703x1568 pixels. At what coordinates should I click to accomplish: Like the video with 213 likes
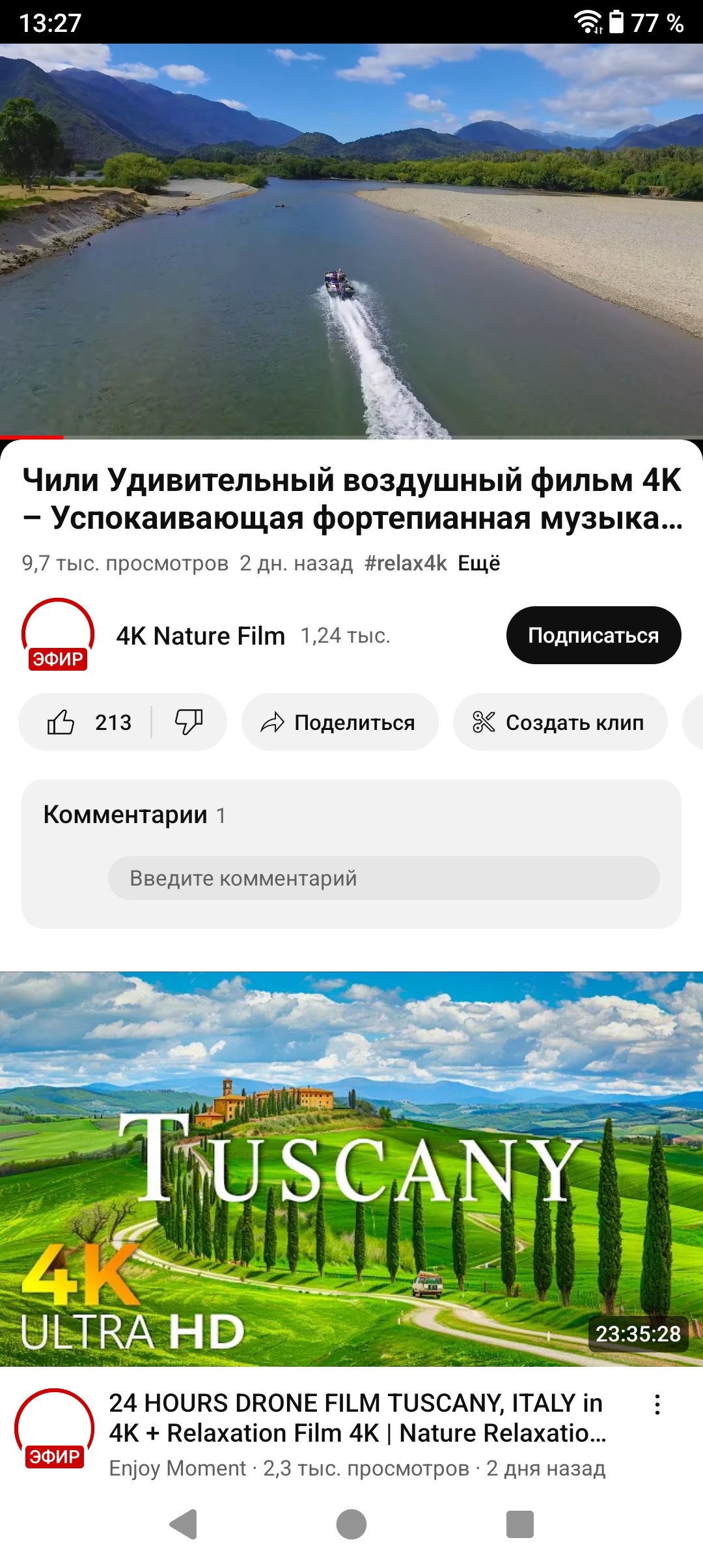[88, 722]
